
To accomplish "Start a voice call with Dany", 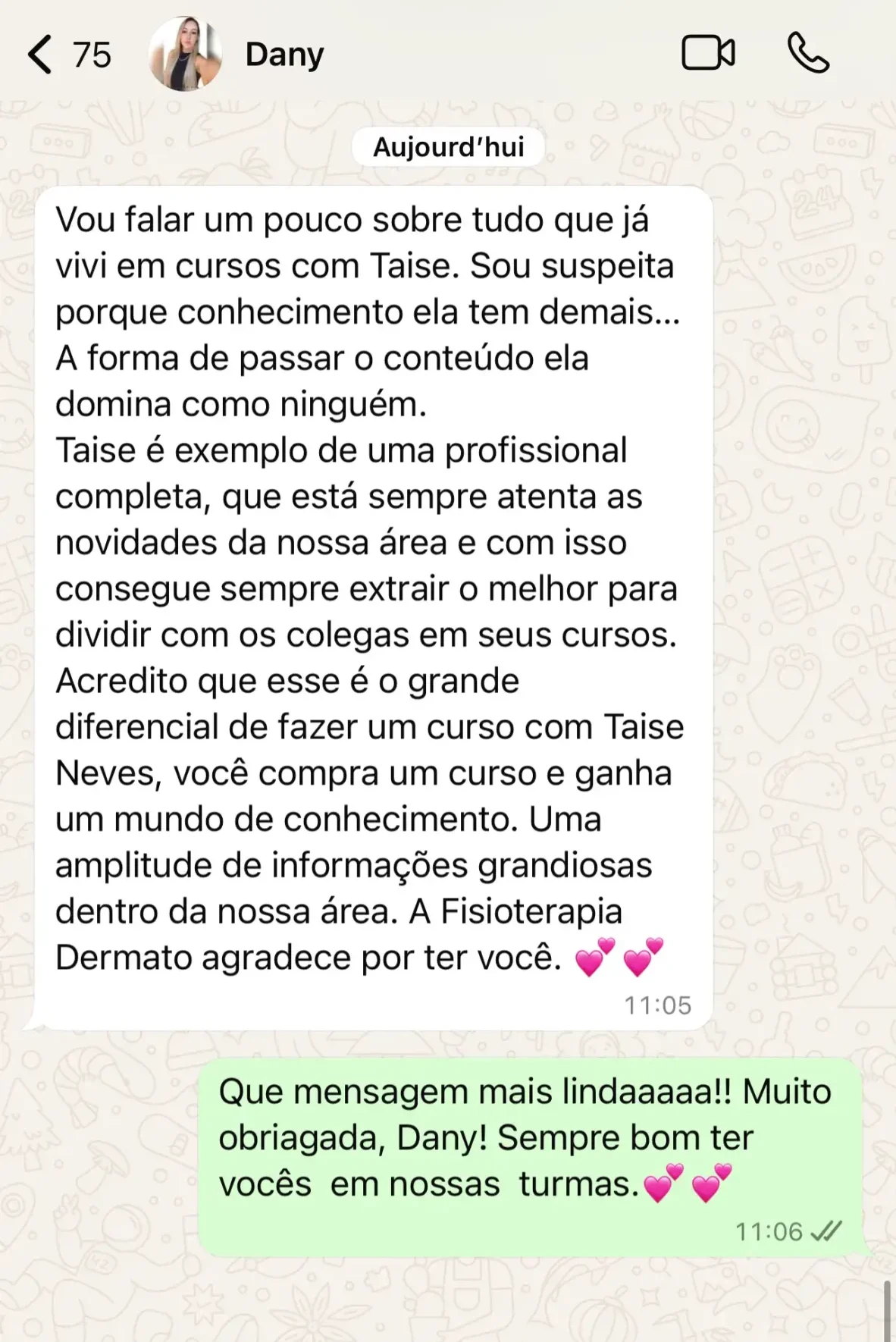I will click(808, 53).
